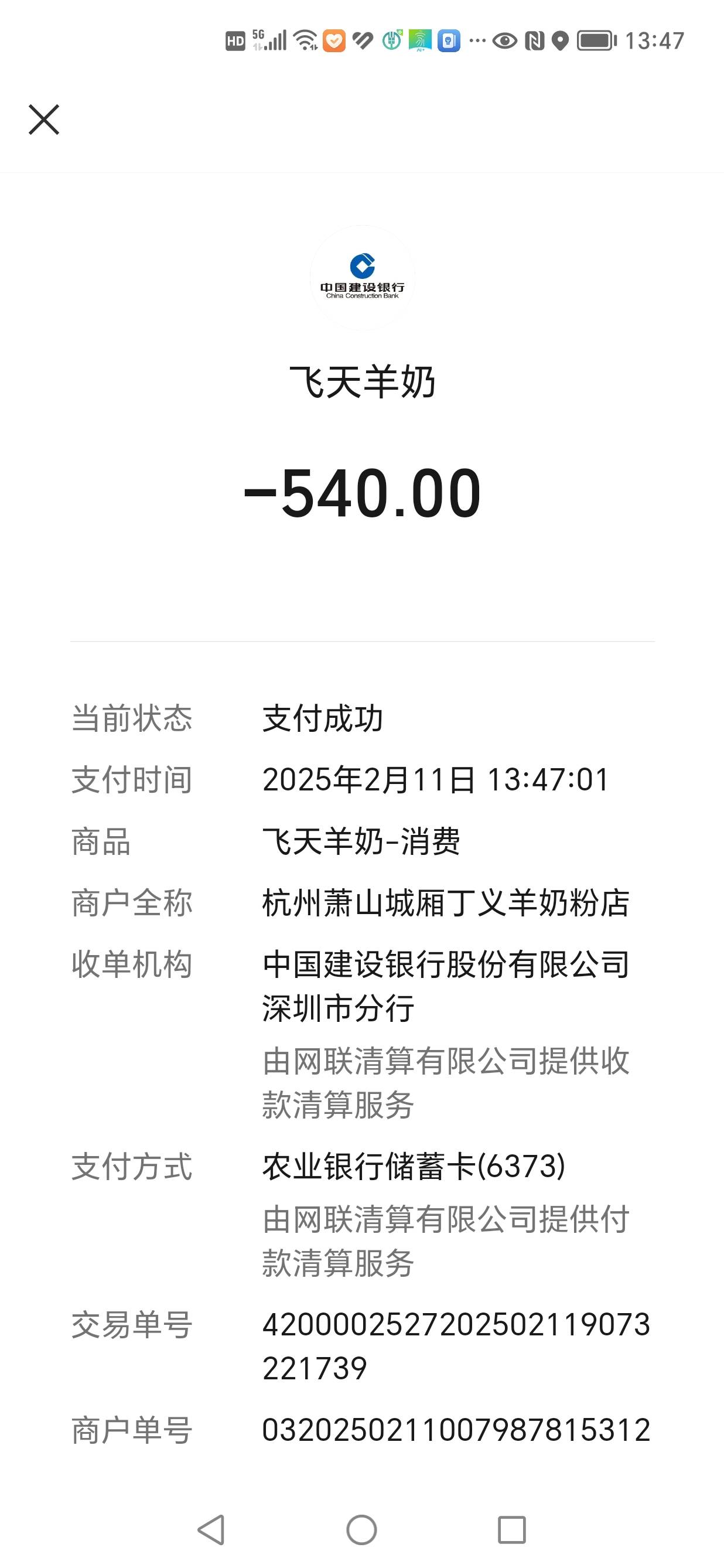Screen dimensions: 724x1568
Task: Tap the system back button
Action: (x=211, y=1529)
